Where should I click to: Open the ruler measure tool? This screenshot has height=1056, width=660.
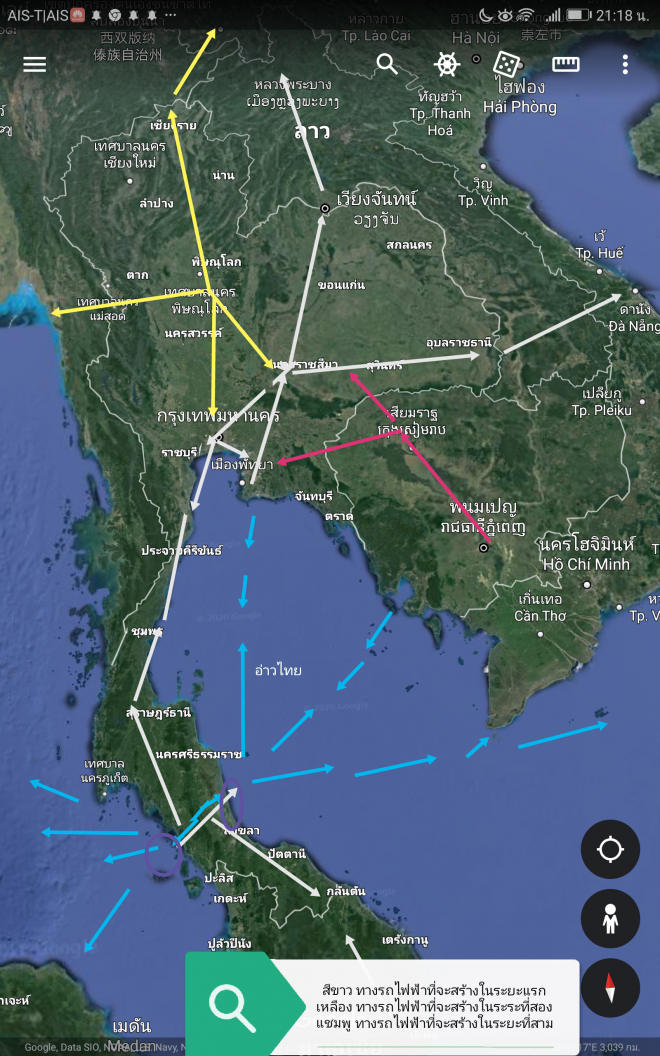[566, 64]
